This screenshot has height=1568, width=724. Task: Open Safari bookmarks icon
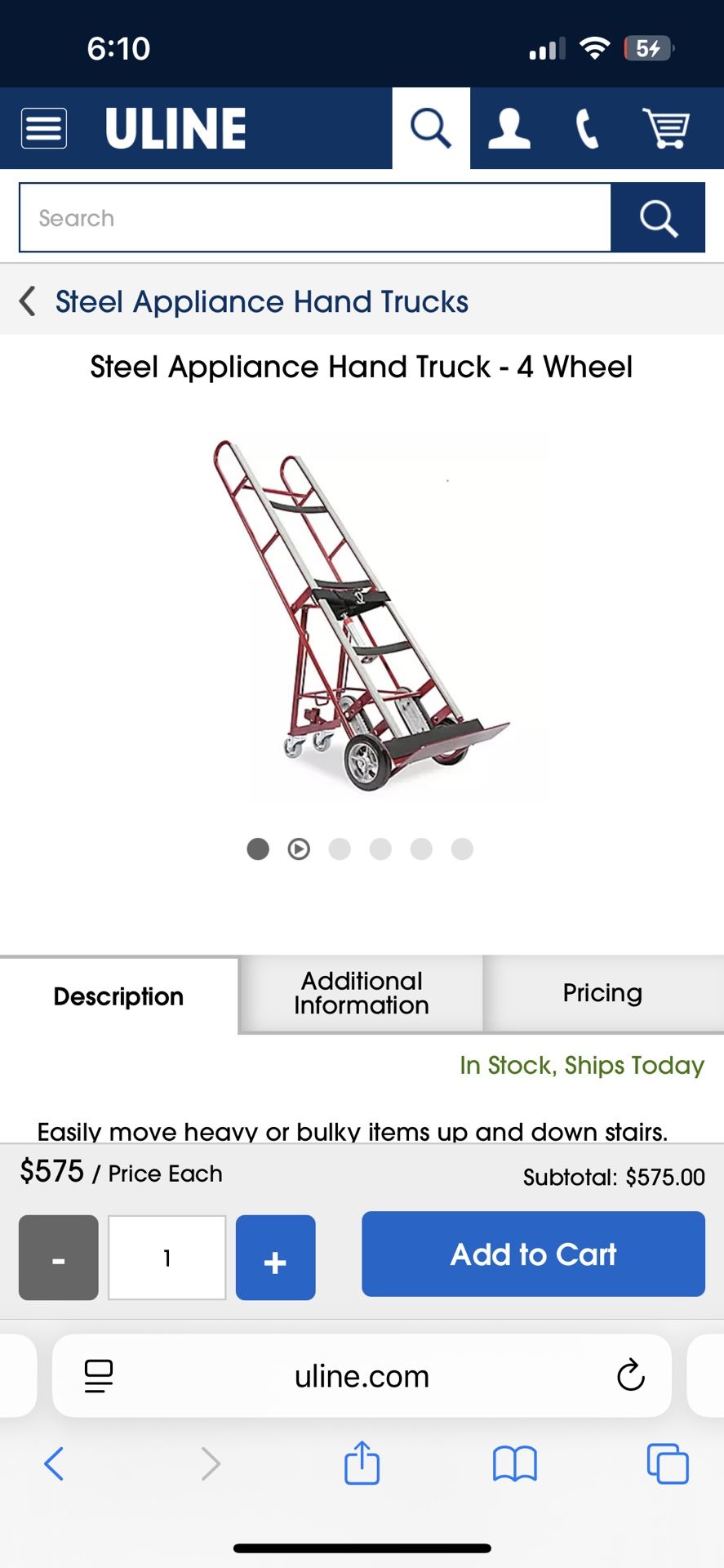click(x=515, y=1464)
